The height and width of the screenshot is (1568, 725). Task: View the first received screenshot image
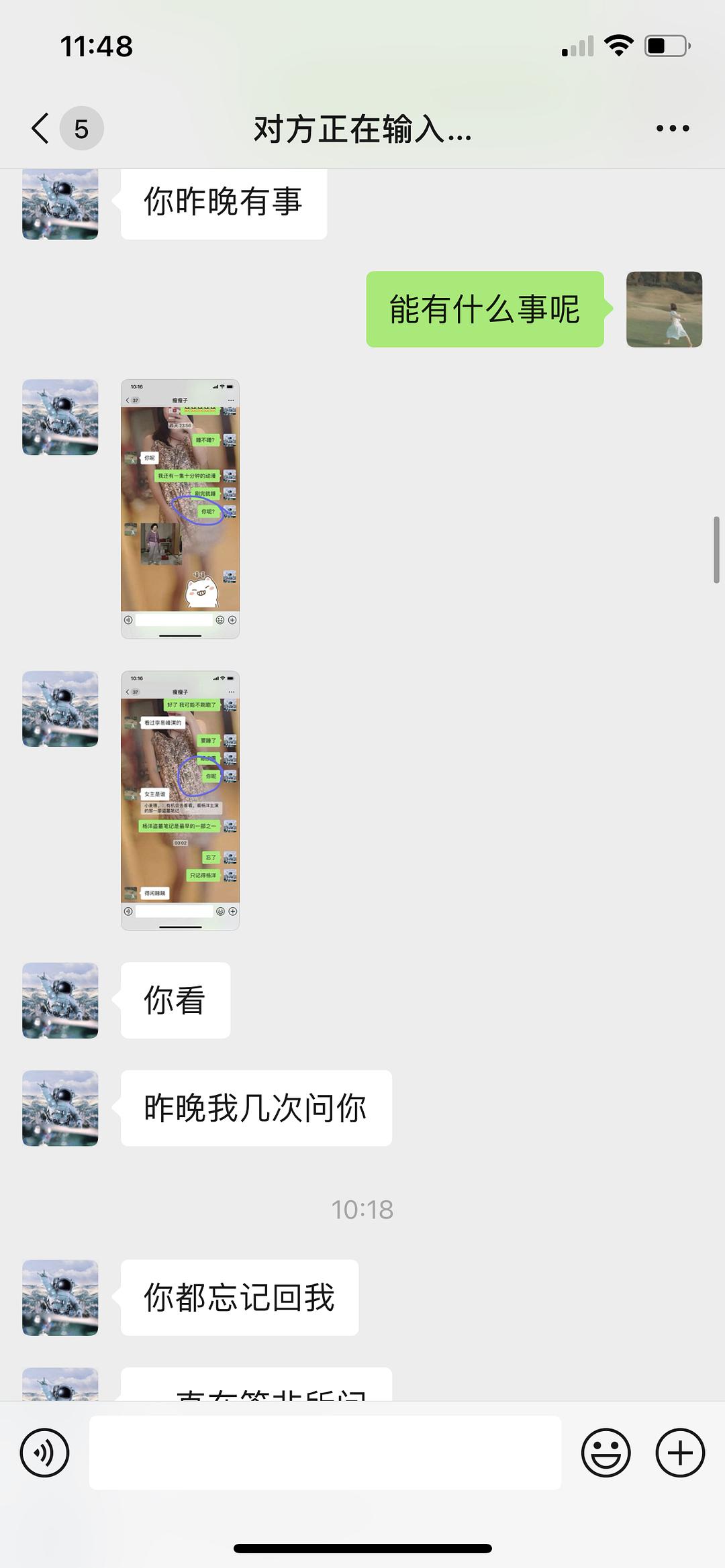tap(180, 509)
